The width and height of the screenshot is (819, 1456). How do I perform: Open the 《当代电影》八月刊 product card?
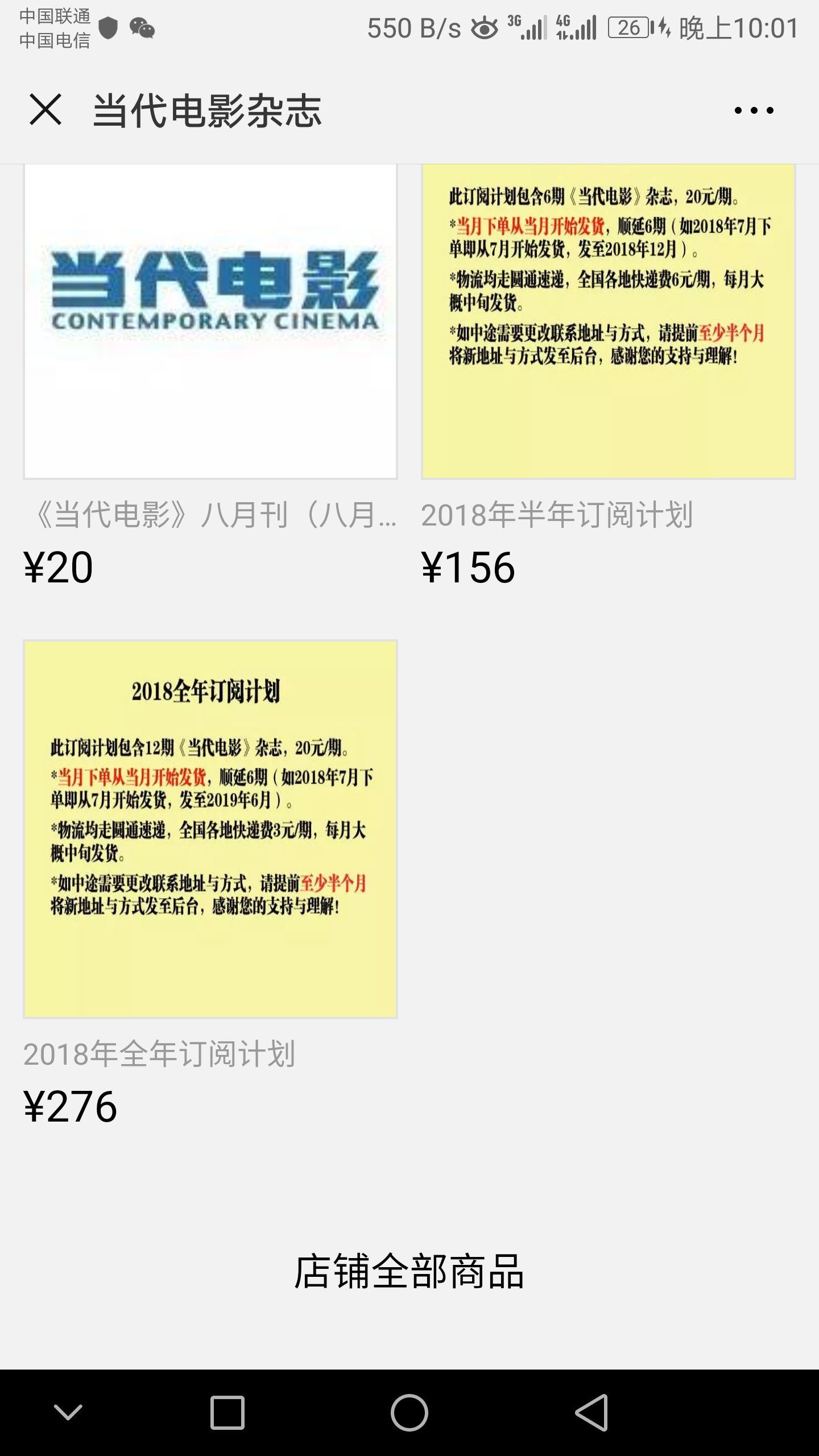(x=210, y=321)
